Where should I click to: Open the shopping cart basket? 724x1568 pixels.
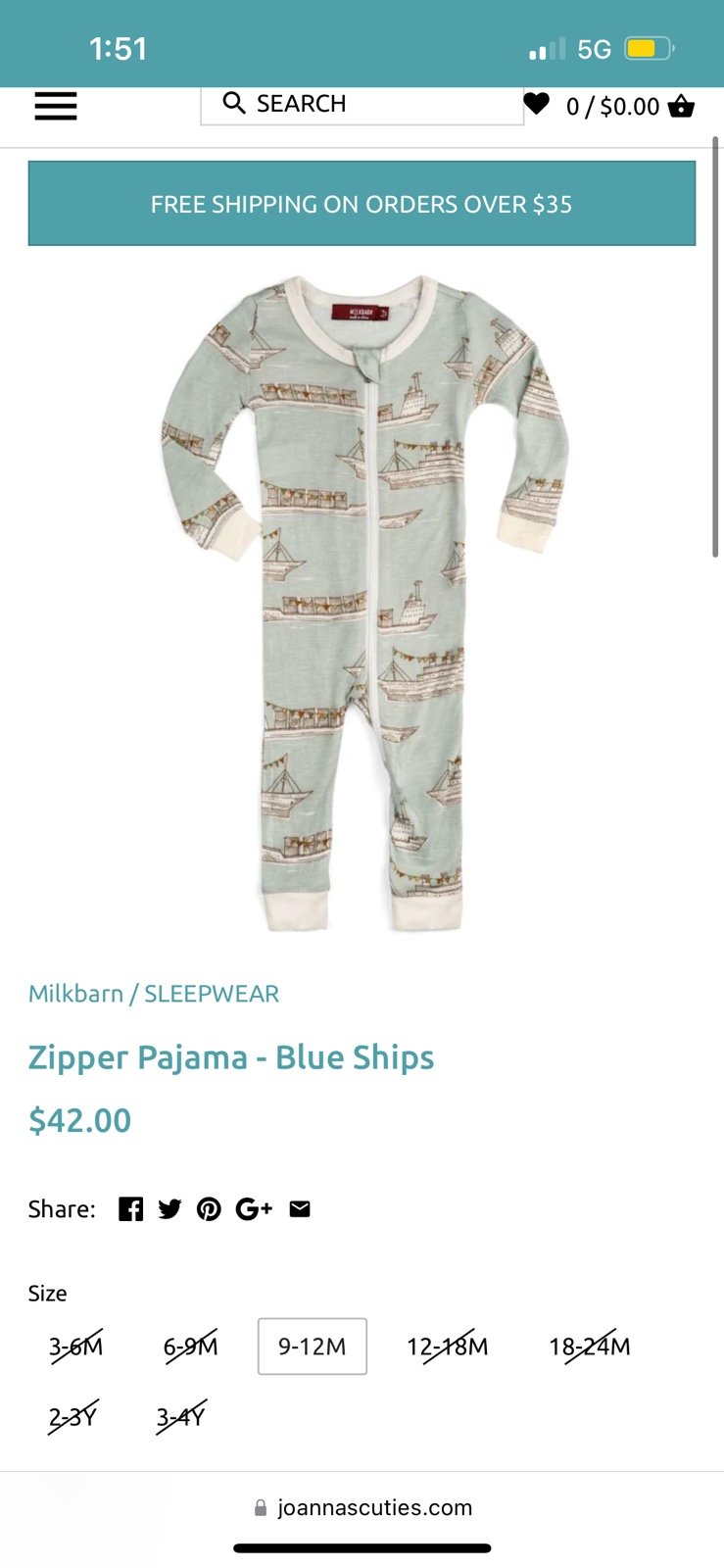point(681,107)
